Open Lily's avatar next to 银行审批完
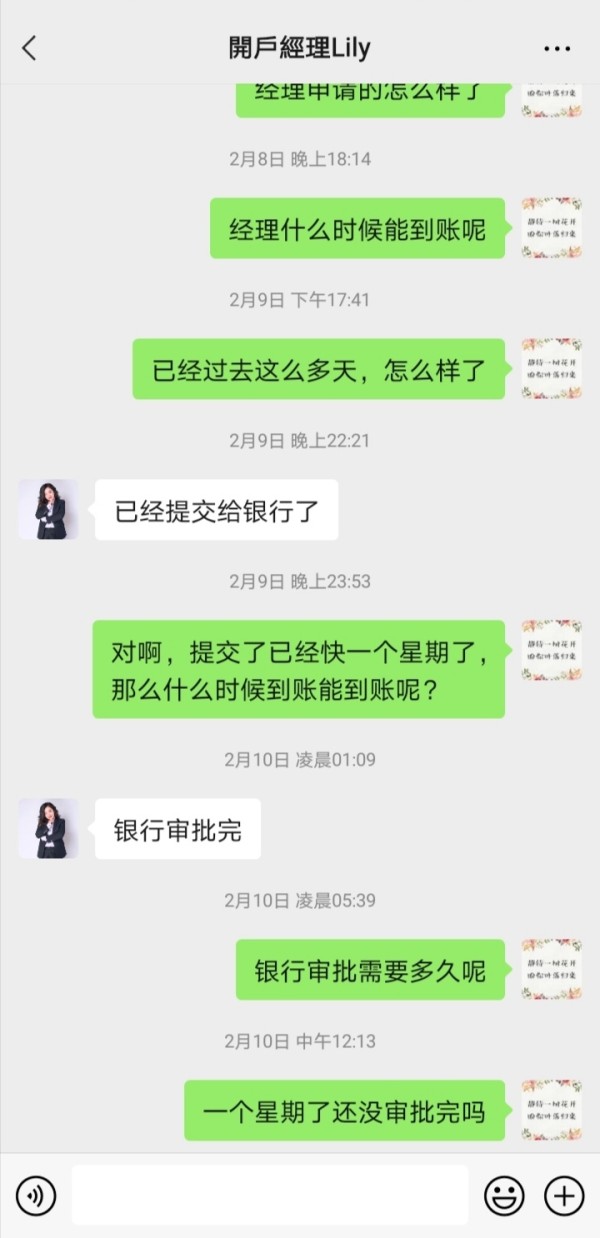600x1238 pixels. click(x=48, y=829)
